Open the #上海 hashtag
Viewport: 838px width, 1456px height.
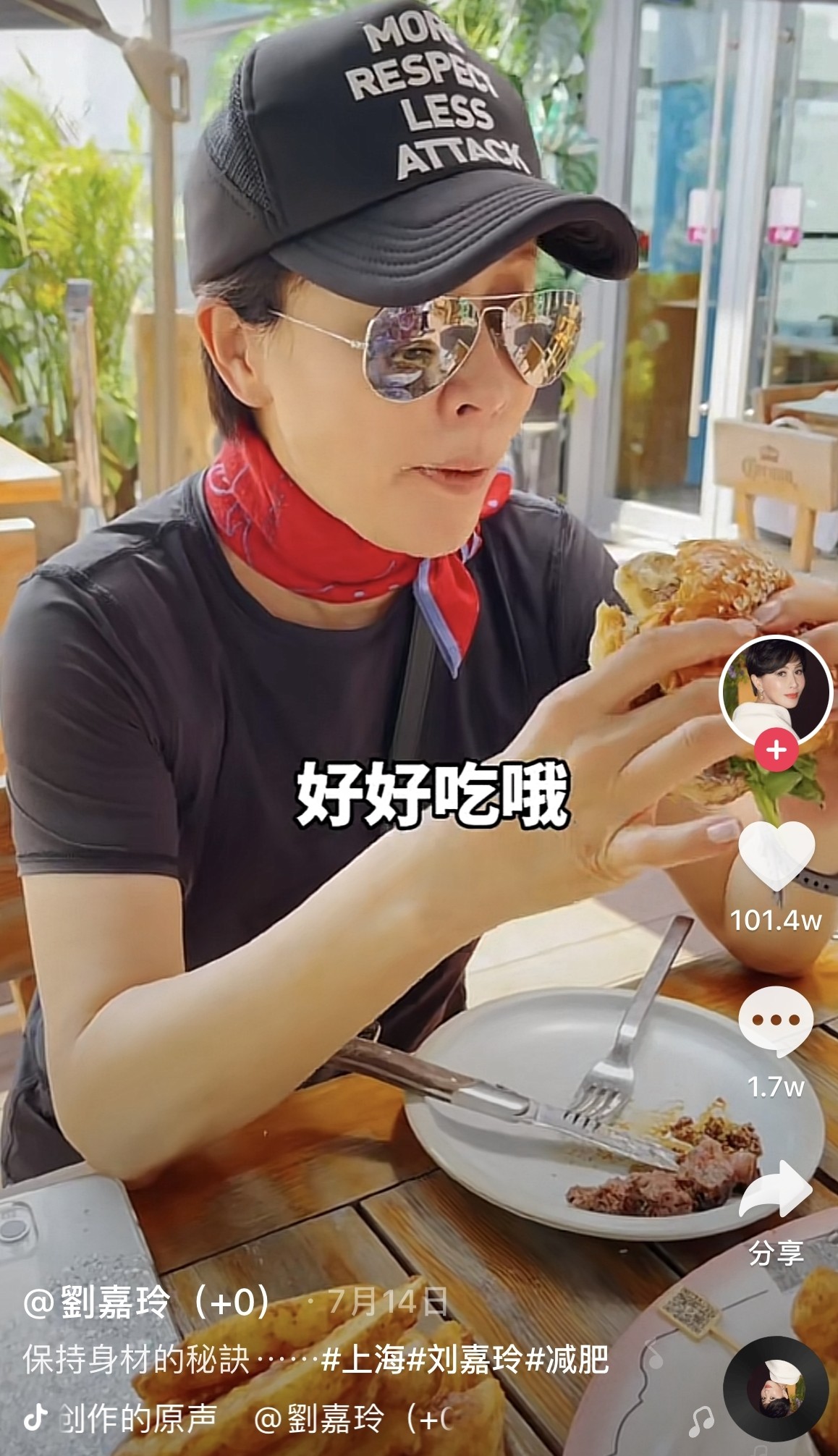[x=363, y=1360]
